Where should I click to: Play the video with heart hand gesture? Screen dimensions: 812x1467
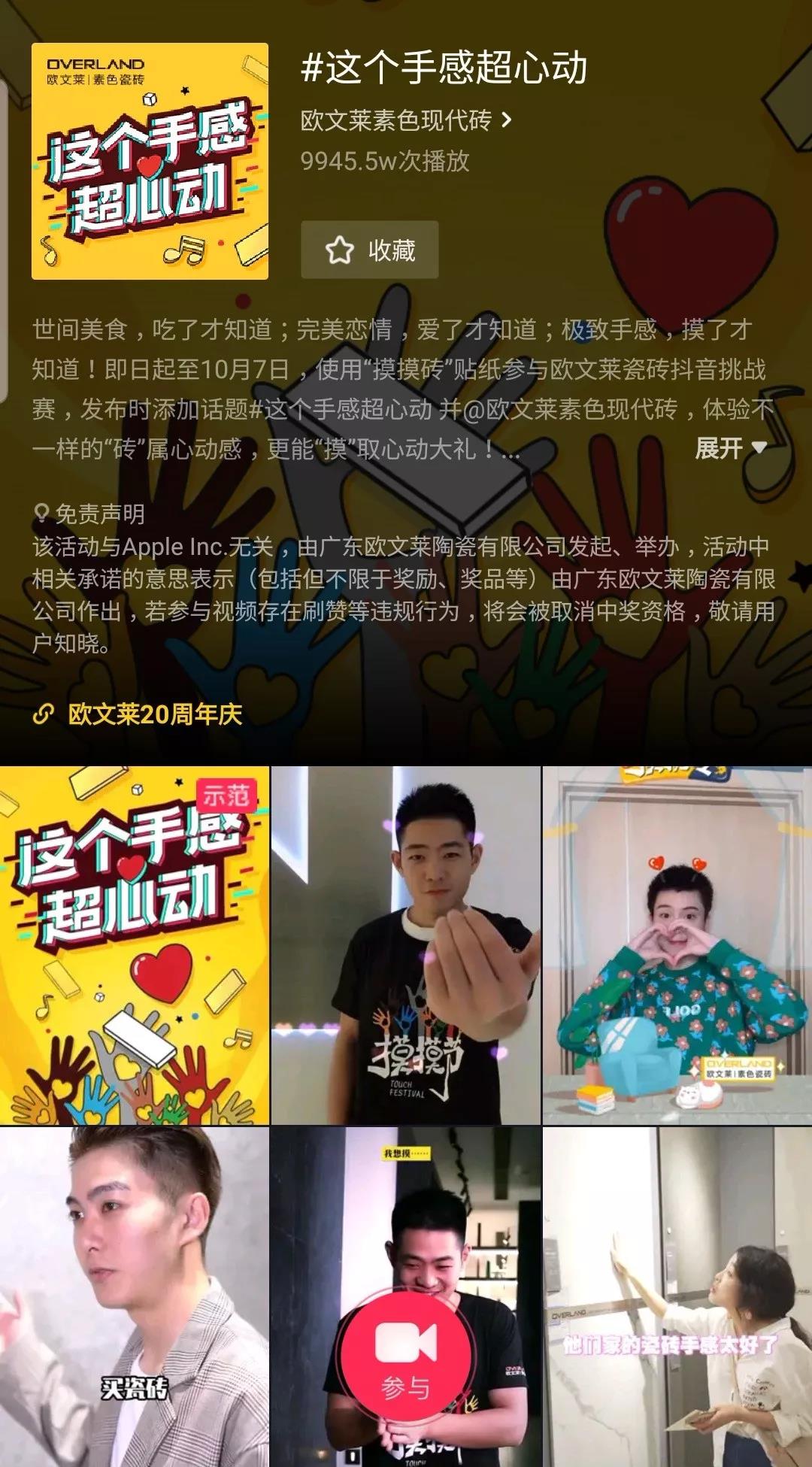pyautogui.click(x=677, y=946)
